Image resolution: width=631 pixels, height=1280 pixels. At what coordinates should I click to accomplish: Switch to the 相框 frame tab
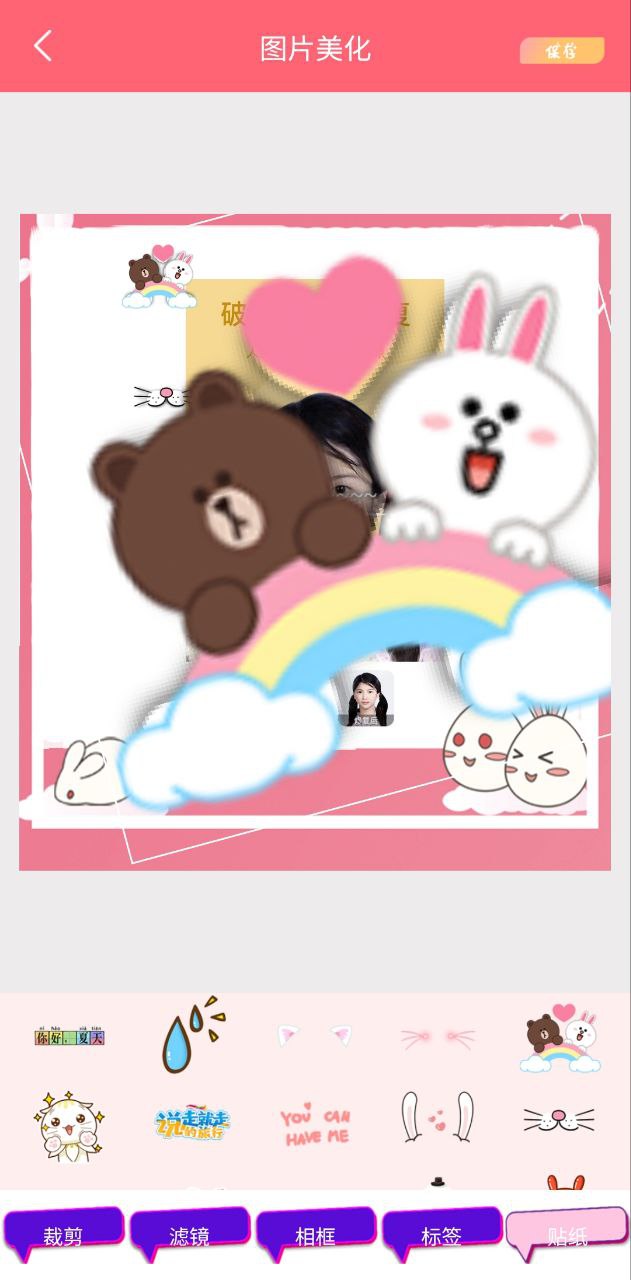pos(315,1235)
